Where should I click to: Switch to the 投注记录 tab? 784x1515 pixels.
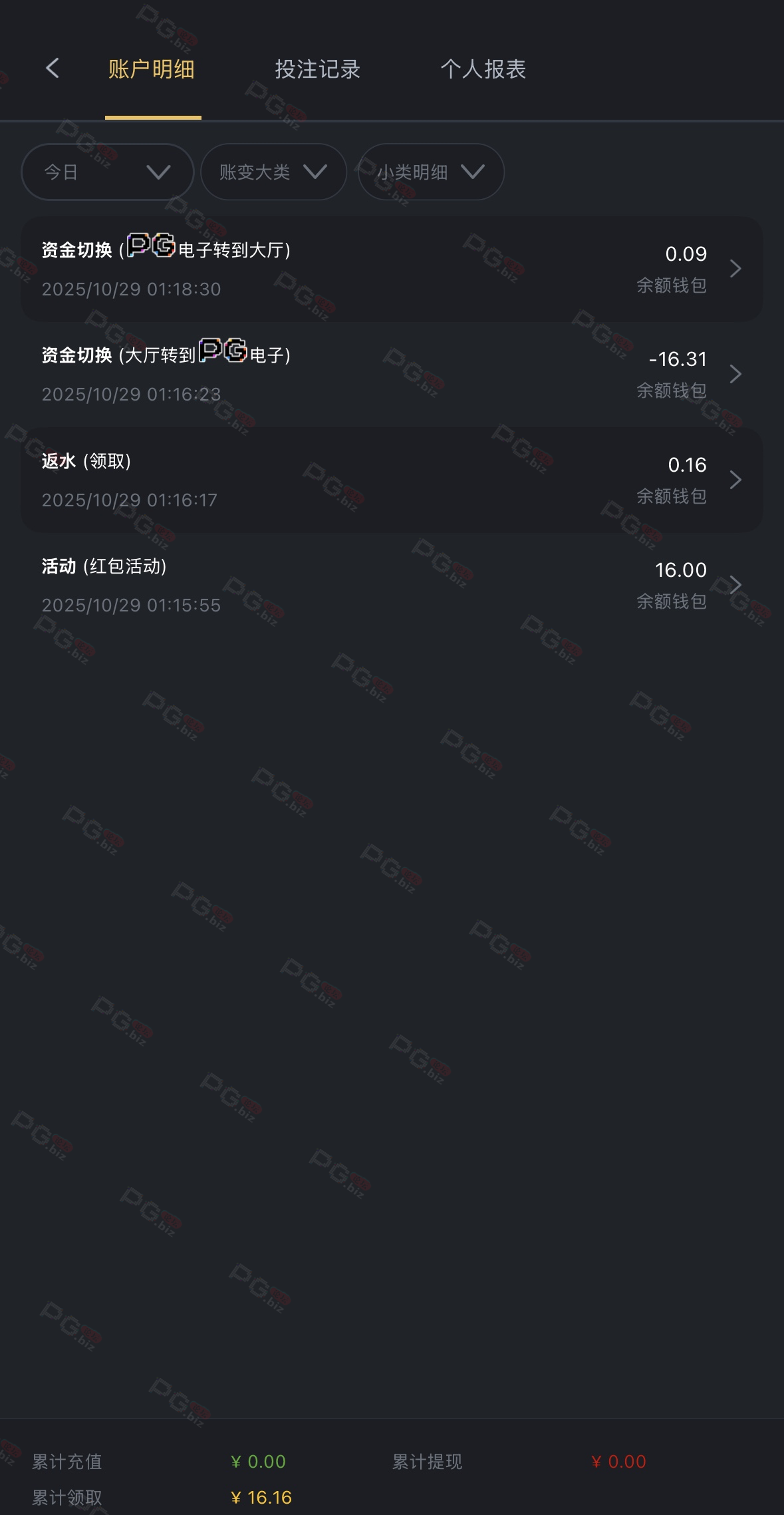[x=317, y=69]
